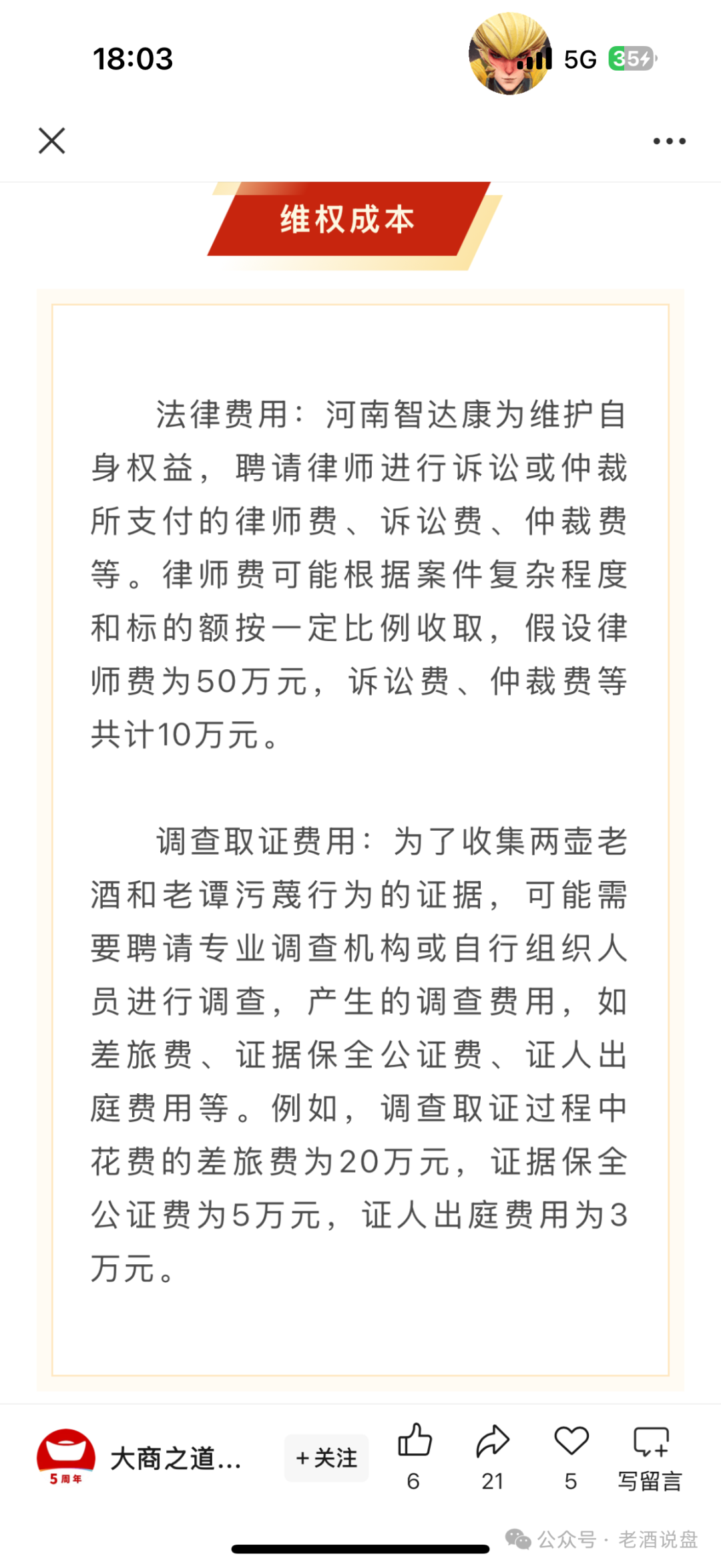This screenshot has height=1568, width=721.
Task: Close the article page
Action: [x=52, y=141]
